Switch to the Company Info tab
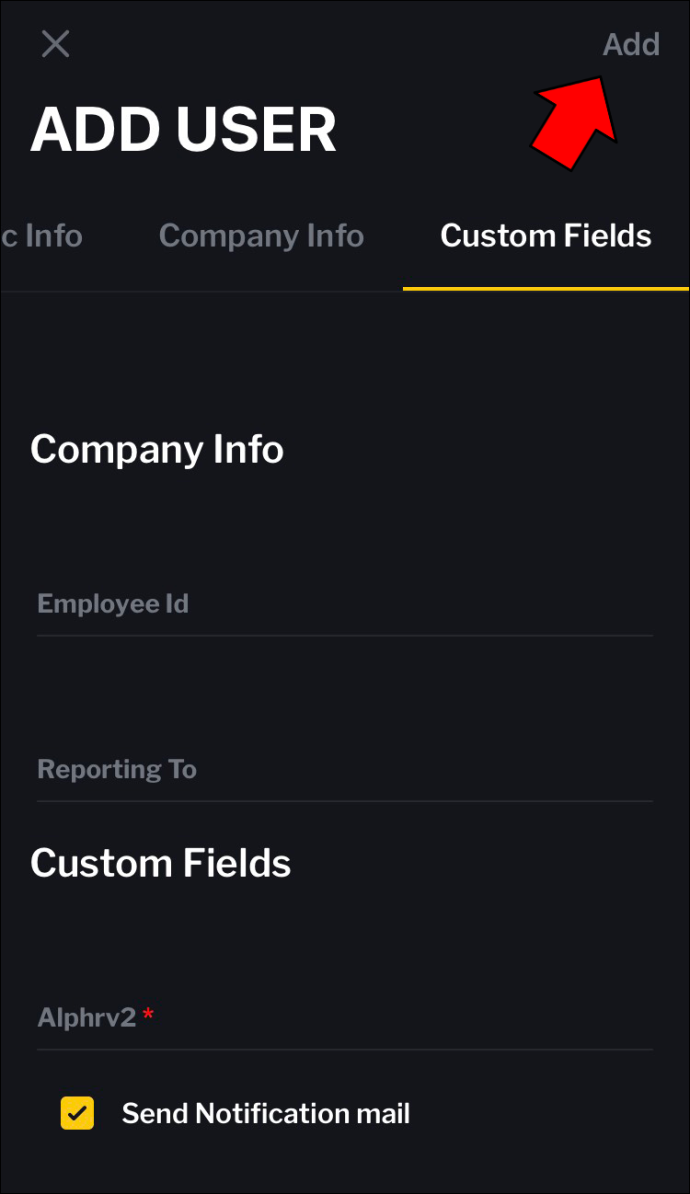This screenshot has width=690, height=1194. [261, 236]
